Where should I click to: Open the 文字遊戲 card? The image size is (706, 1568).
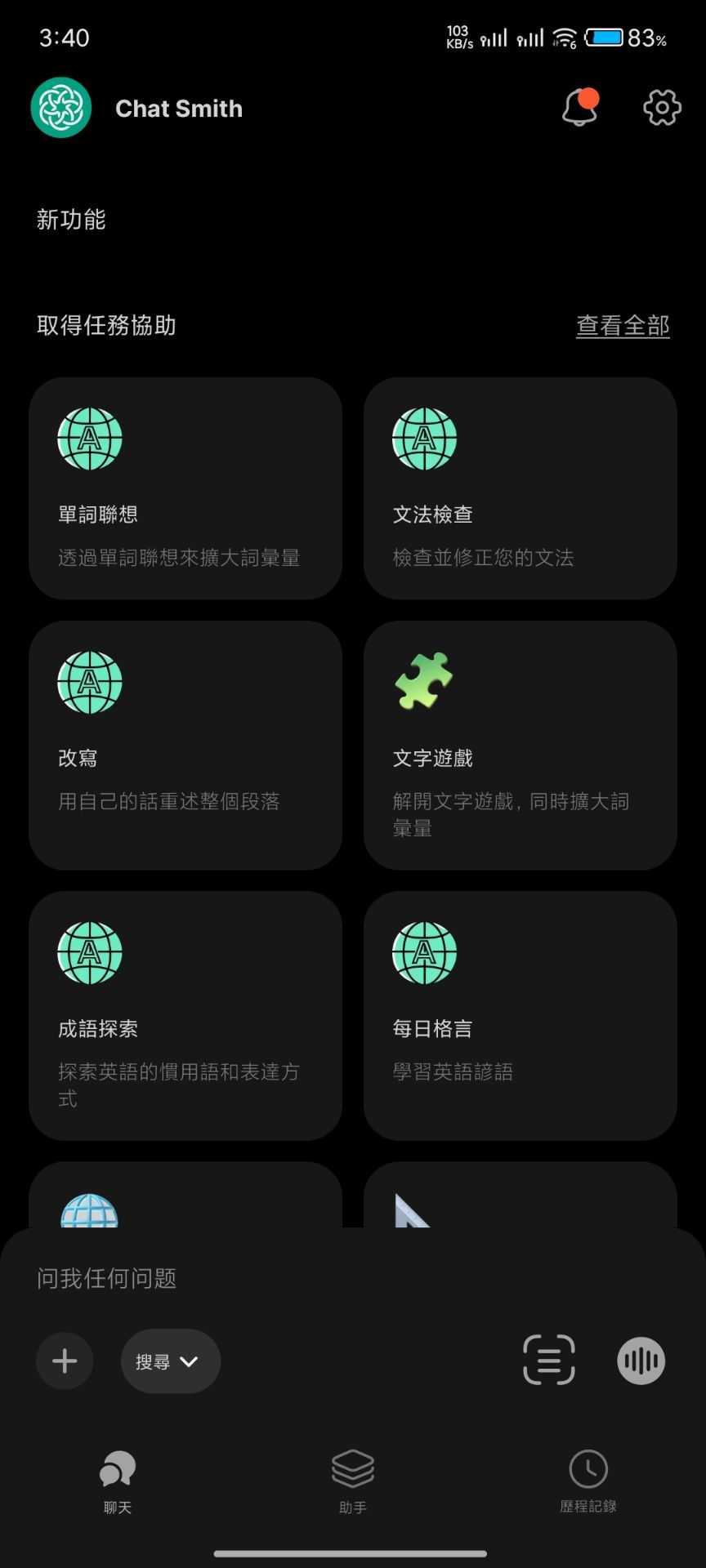520,745
